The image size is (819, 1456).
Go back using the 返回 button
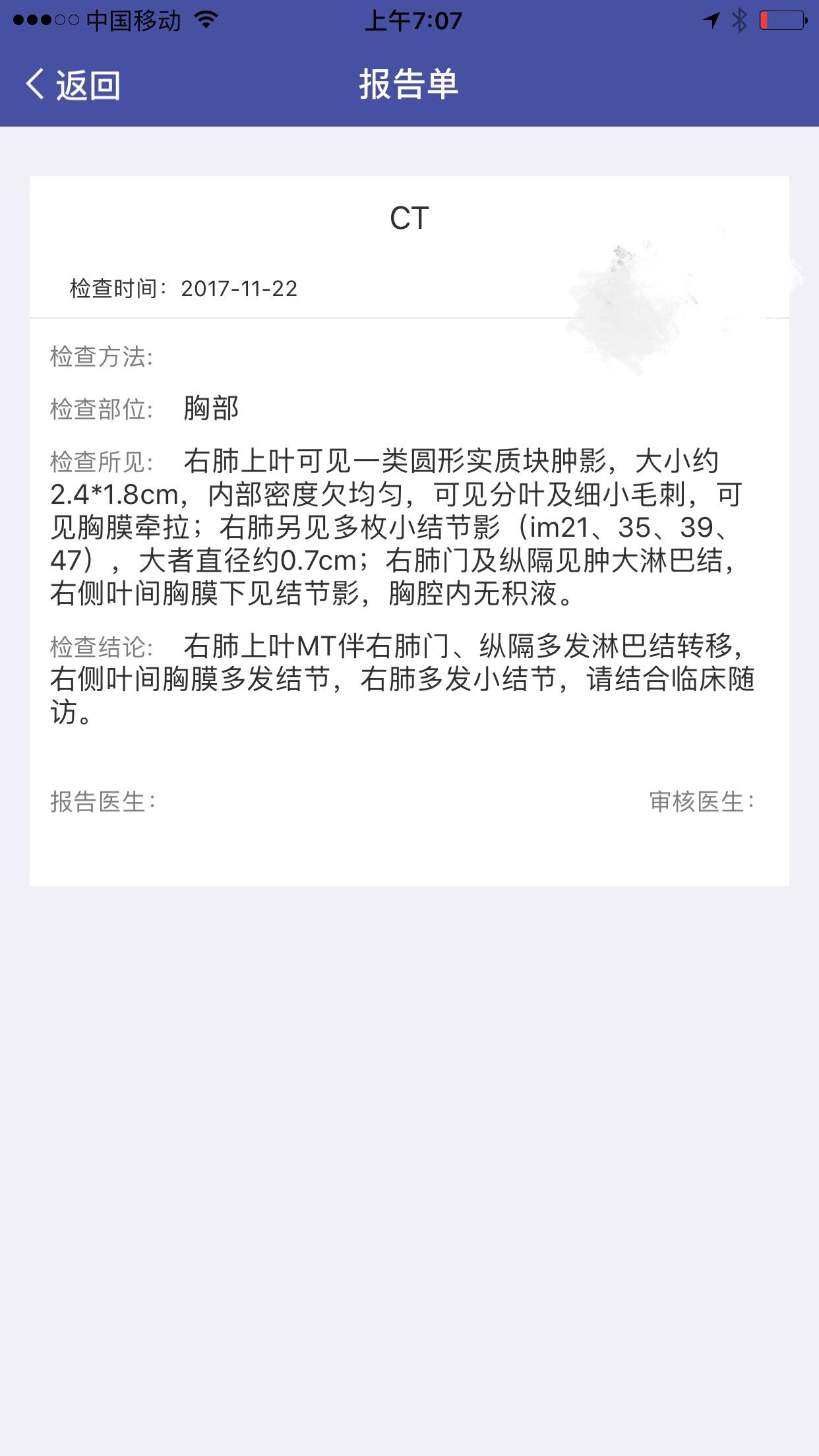[73, 85]
